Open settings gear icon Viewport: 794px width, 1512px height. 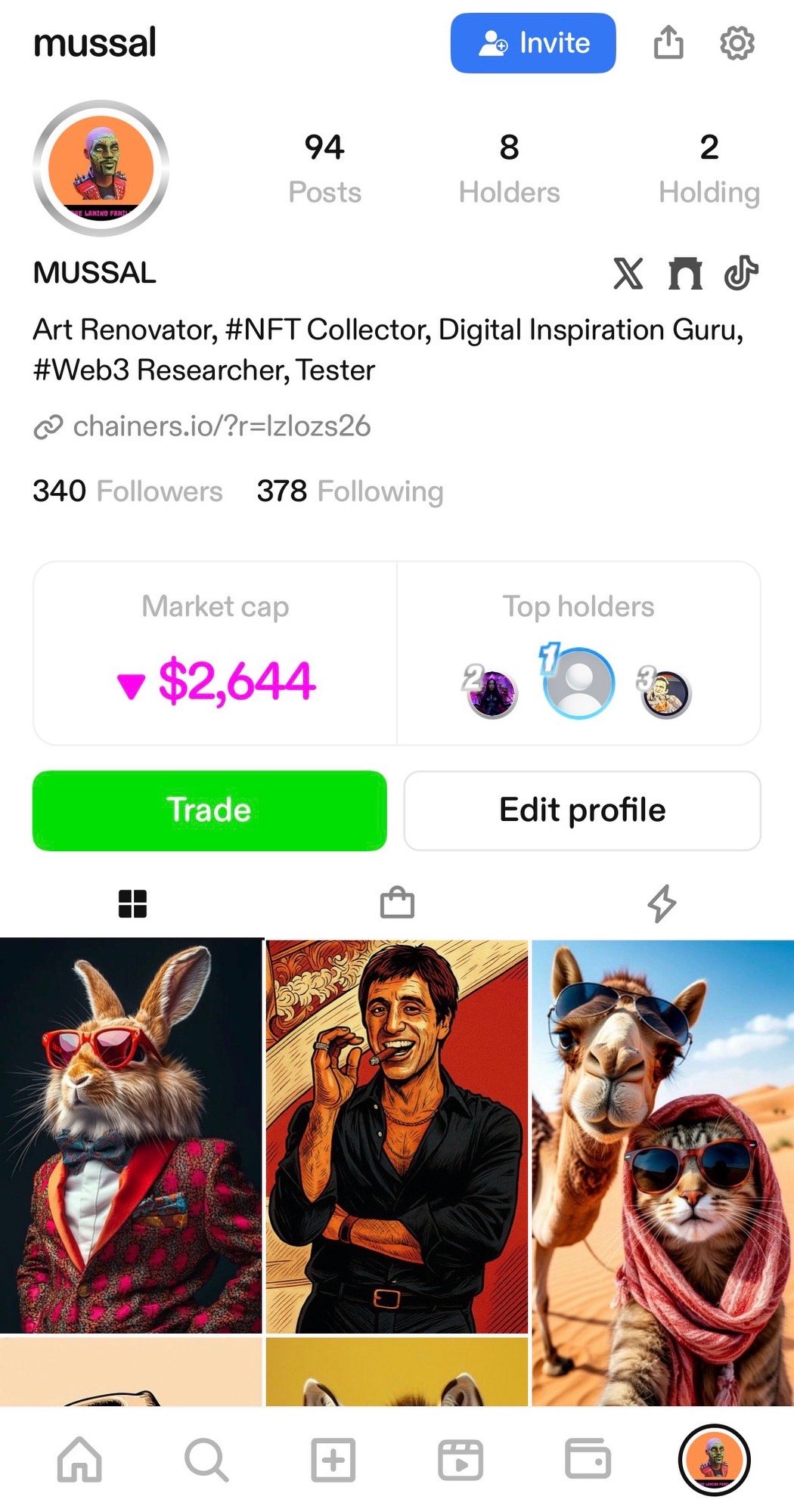[x=737, y=43]
